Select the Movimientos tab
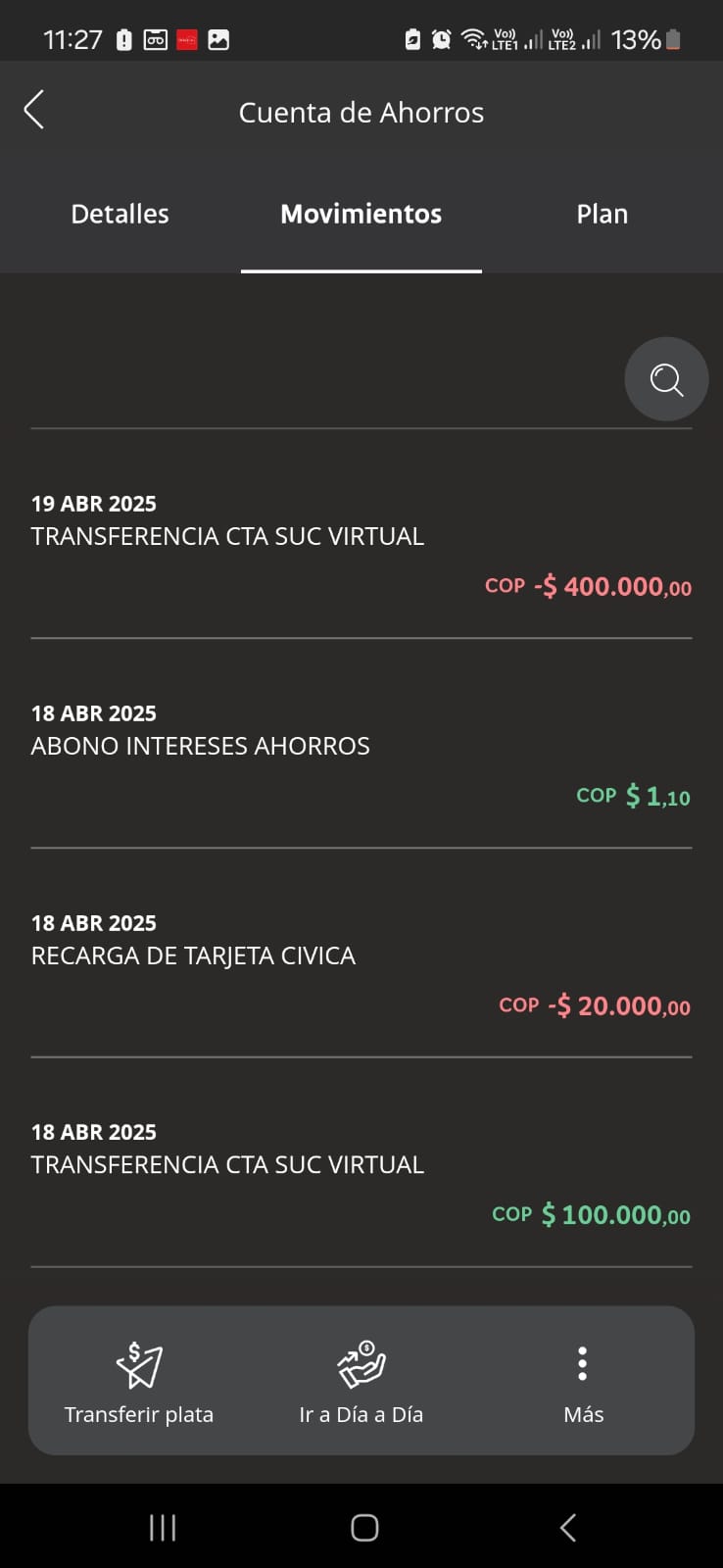This screenshot has height=1568, width=723. pos(361,214)
